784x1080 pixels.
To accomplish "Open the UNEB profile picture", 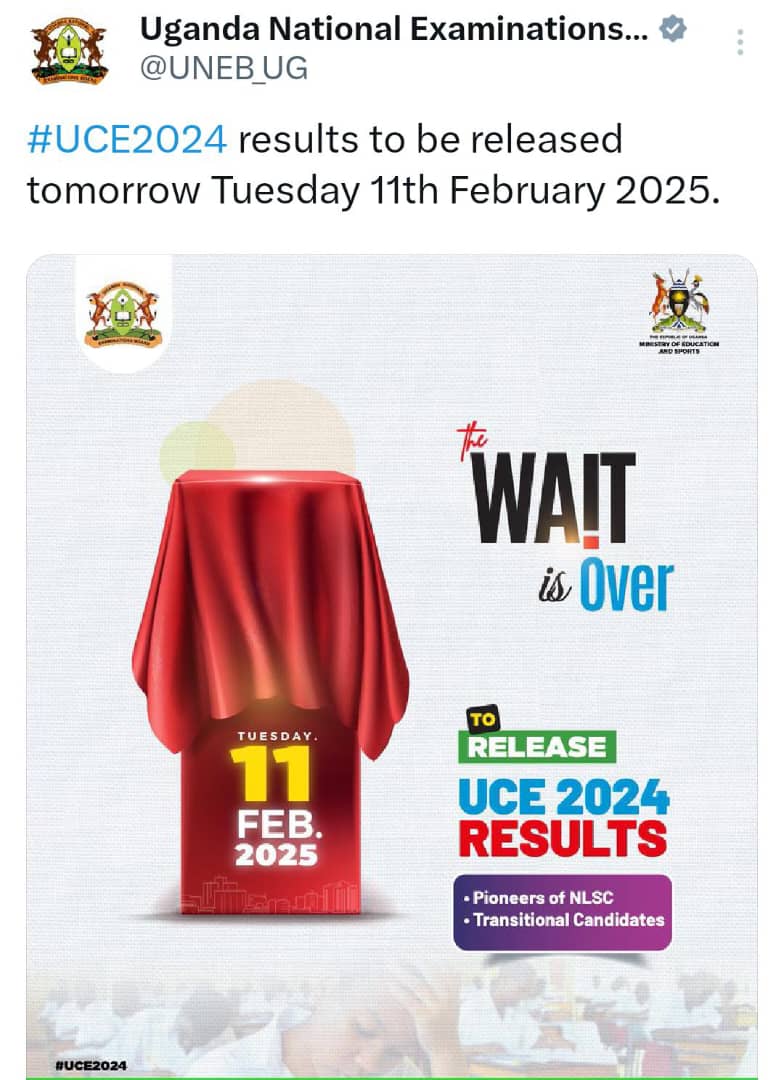I will [69, 50].
